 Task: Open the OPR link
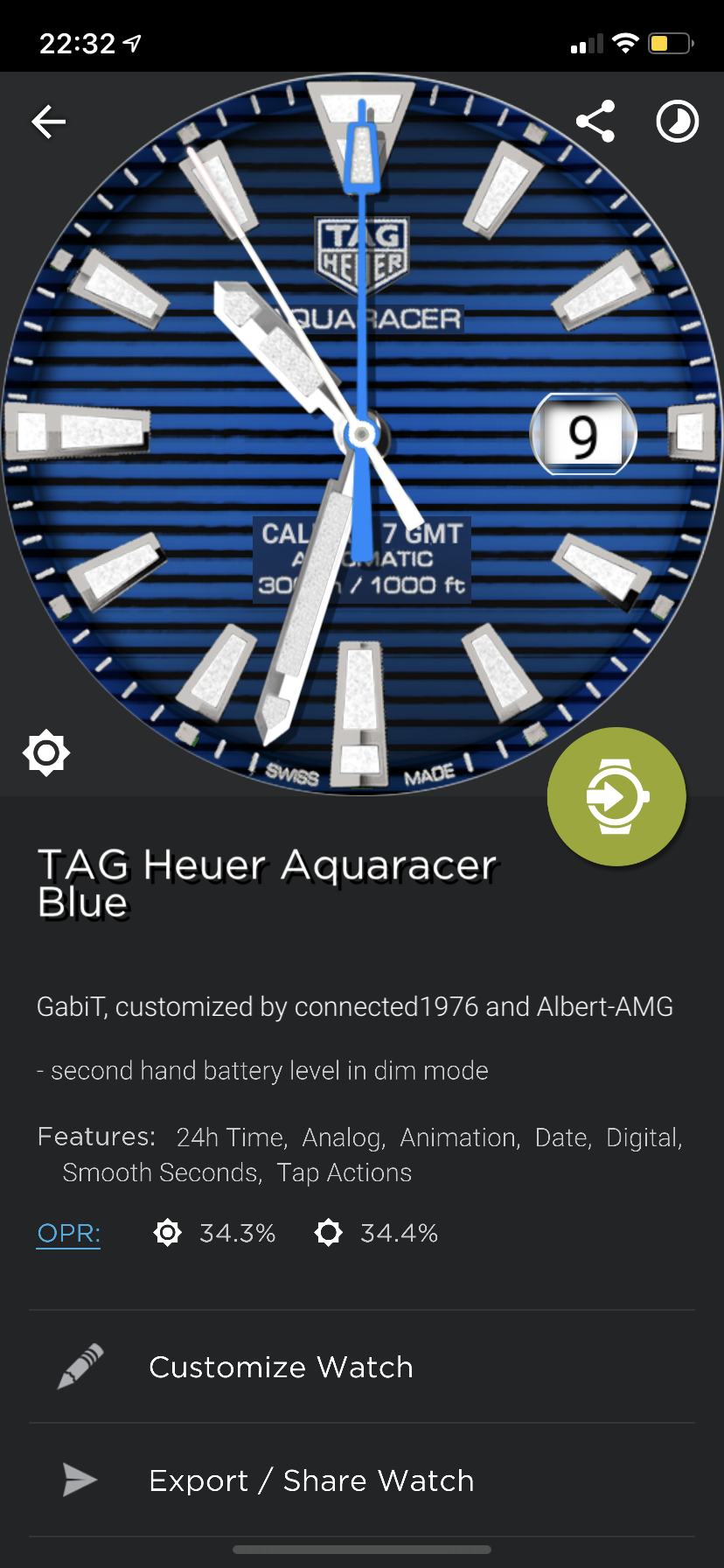pos(68,1233)
